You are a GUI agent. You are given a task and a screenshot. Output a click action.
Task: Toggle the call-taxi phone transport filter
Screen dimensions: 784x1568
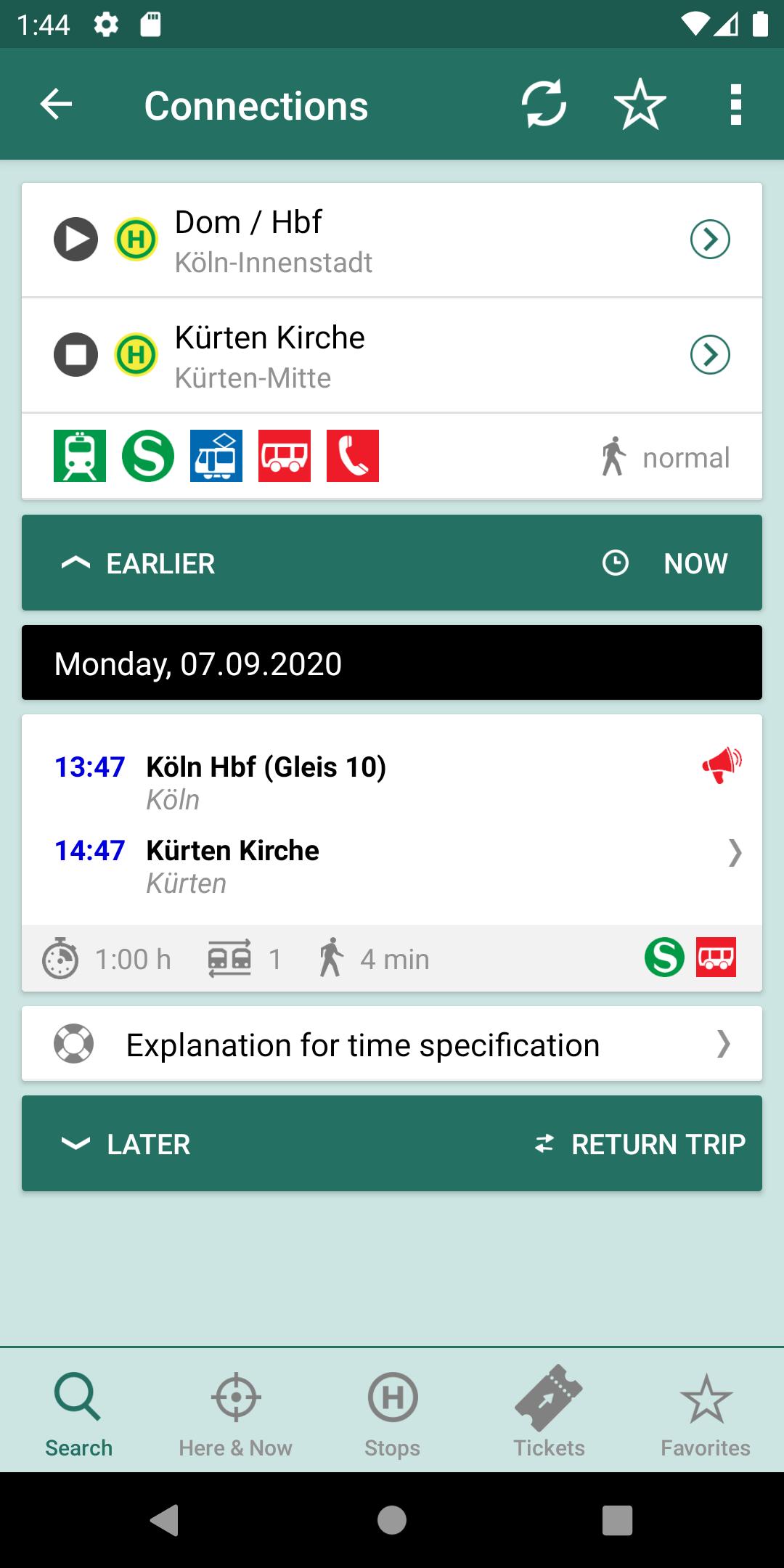pyautogui.click(x=353, y=456)
